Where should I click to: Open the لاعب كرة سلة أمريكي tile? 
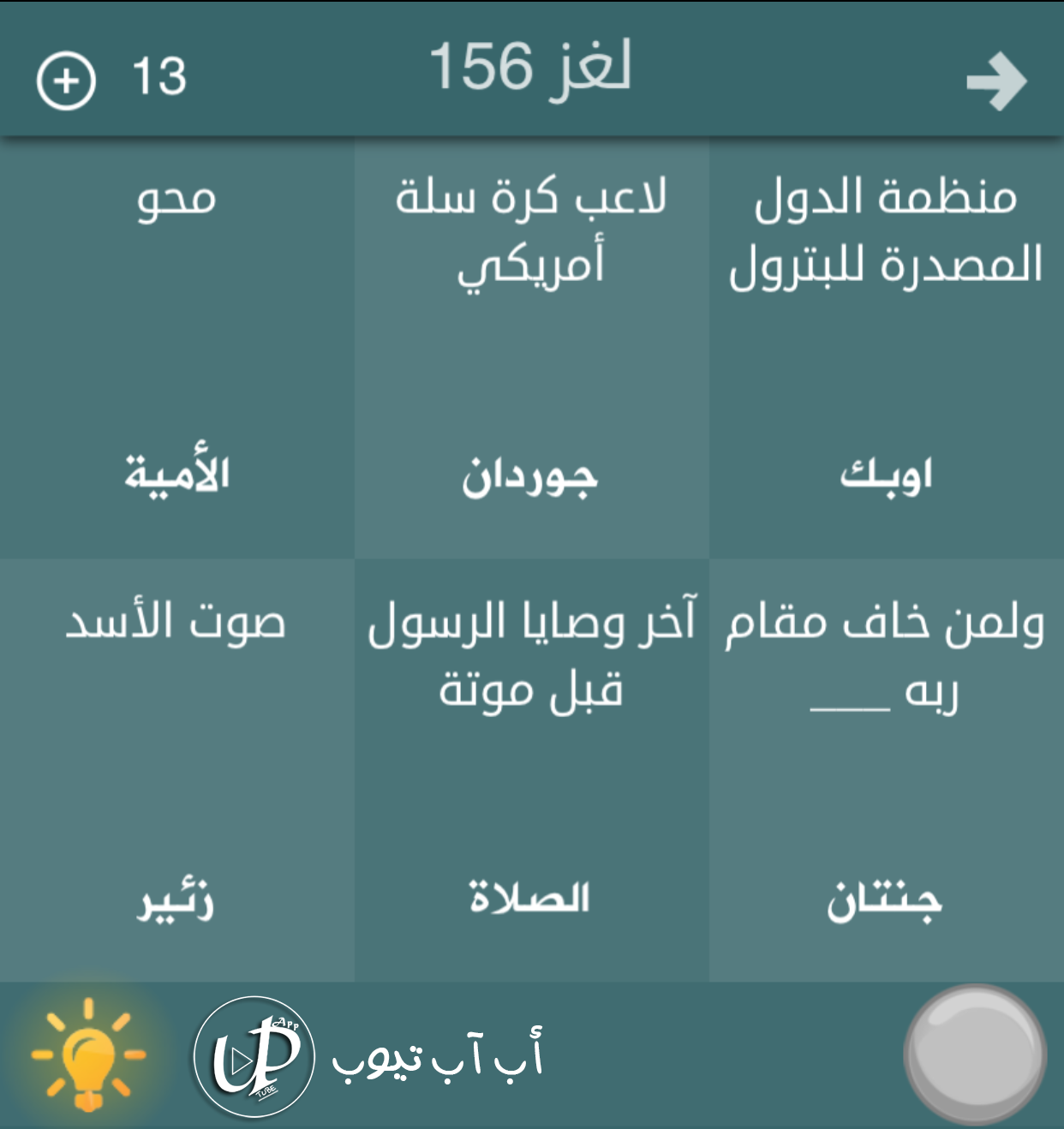coord(531,347)
